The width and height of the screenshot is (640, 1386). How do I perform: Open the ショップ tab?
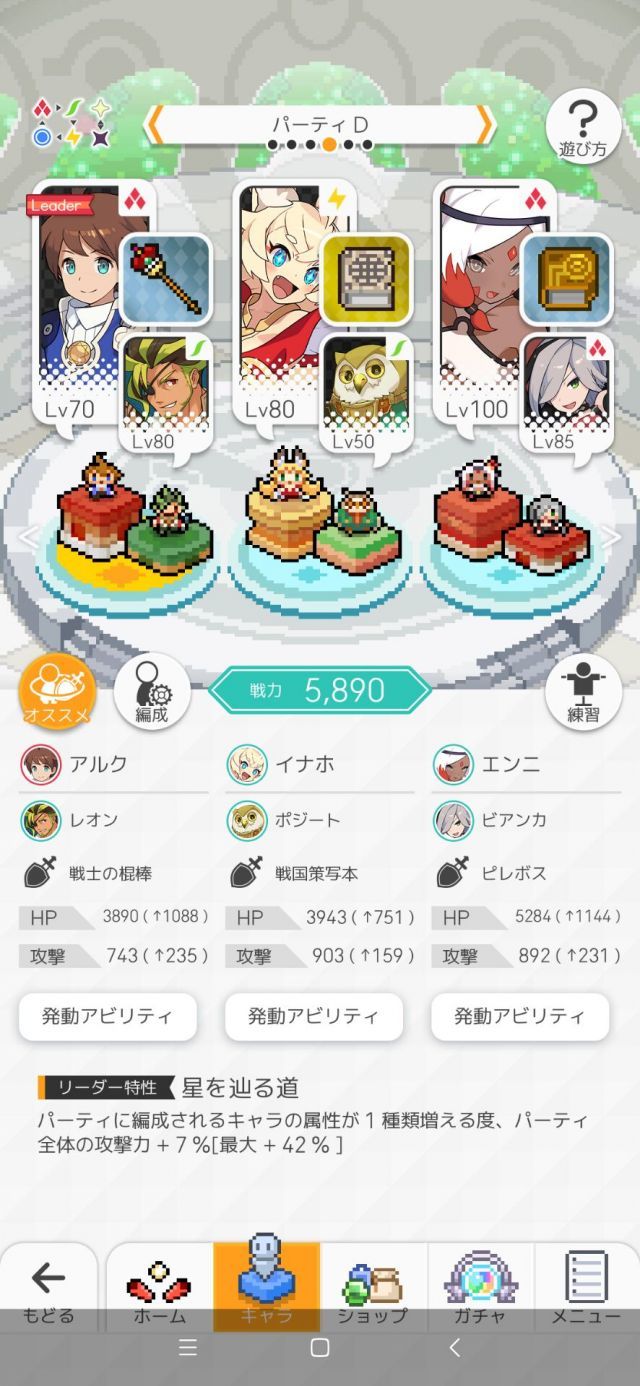[372, 1288]
